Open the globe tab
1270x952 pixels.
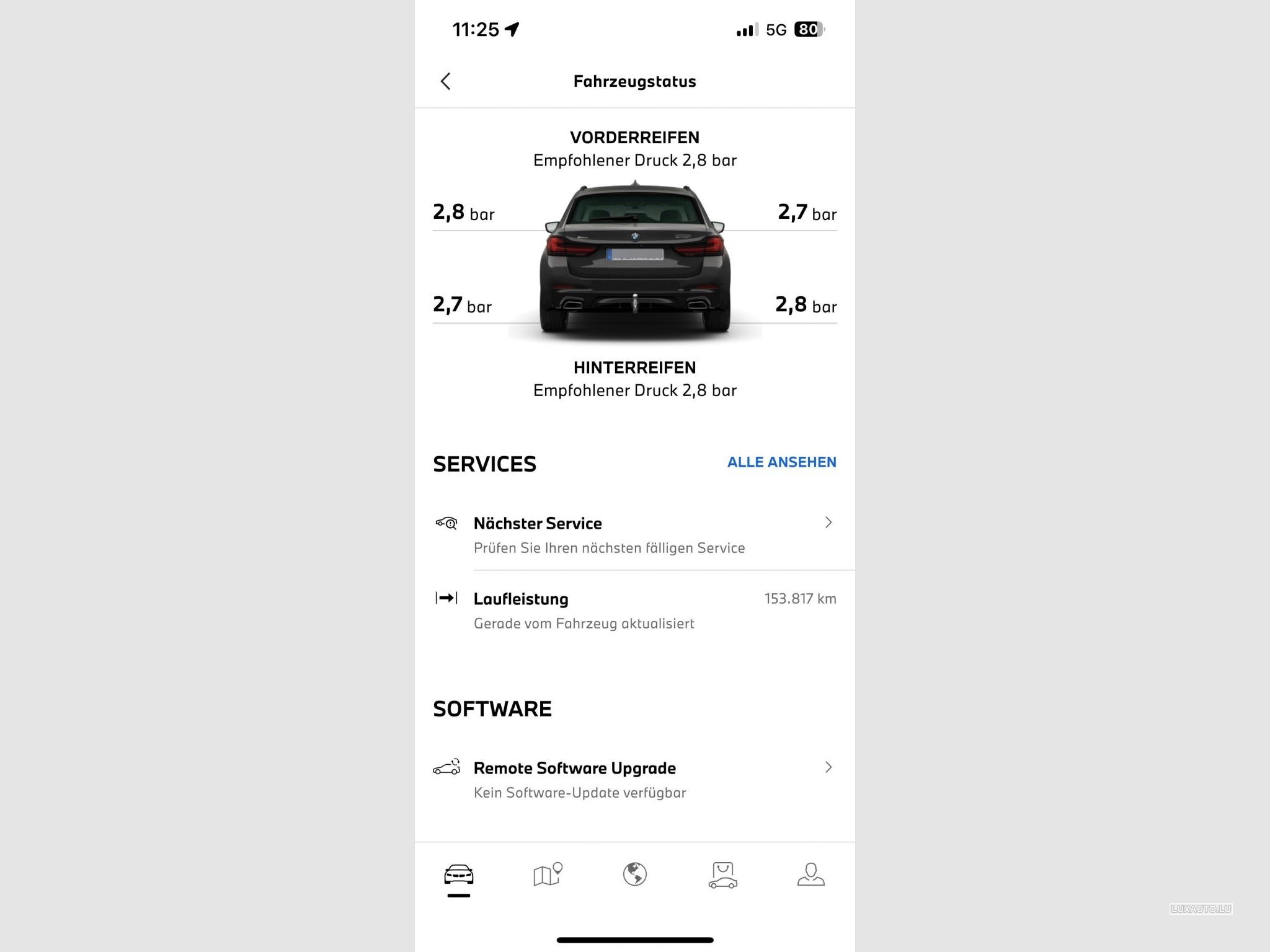click(635, 875)
